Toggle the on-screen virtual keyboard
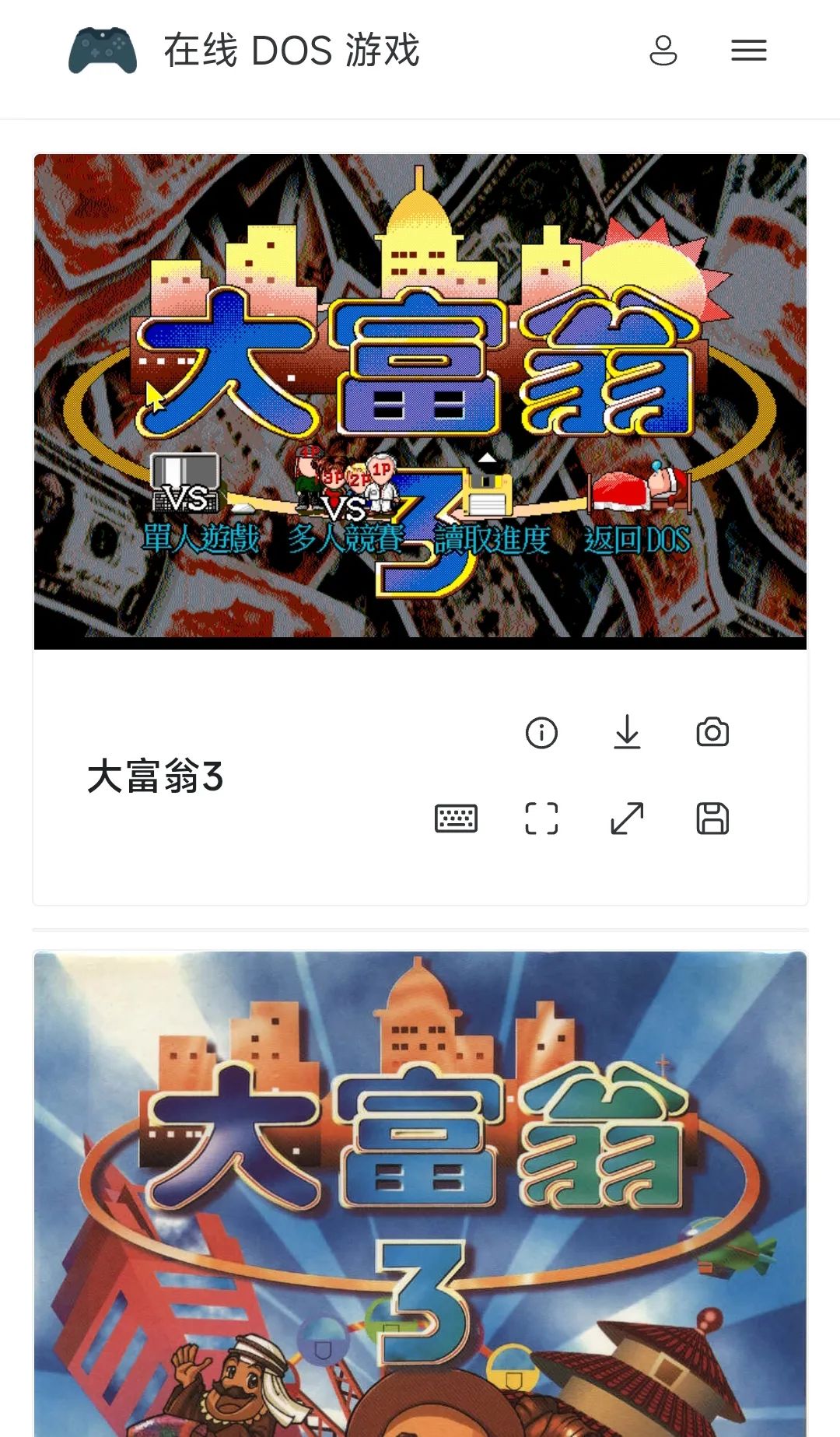The width and height of the screenshot is (840, 1437). click(x=457, y=818)
